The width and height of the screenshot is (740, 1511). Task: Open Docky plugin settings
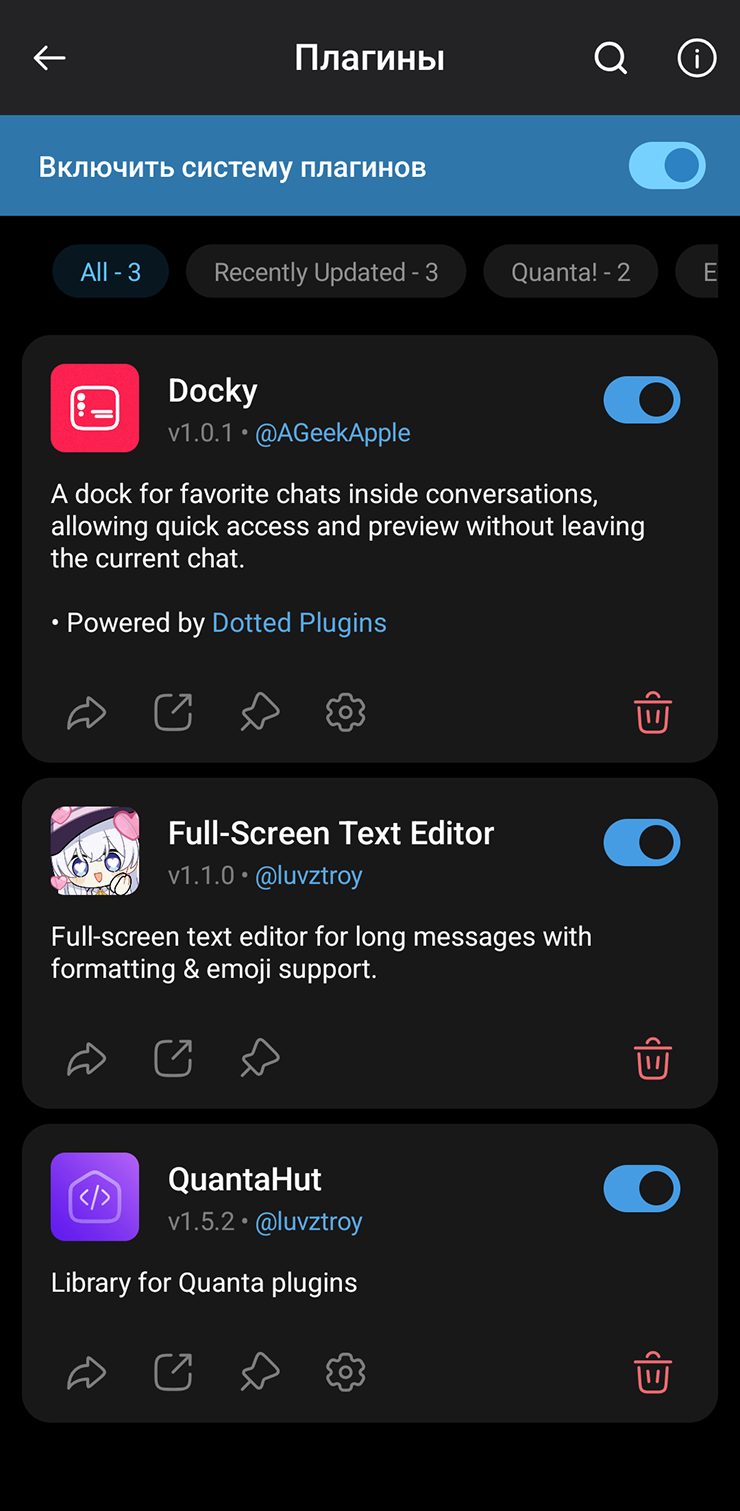click(x=346, y=714)
